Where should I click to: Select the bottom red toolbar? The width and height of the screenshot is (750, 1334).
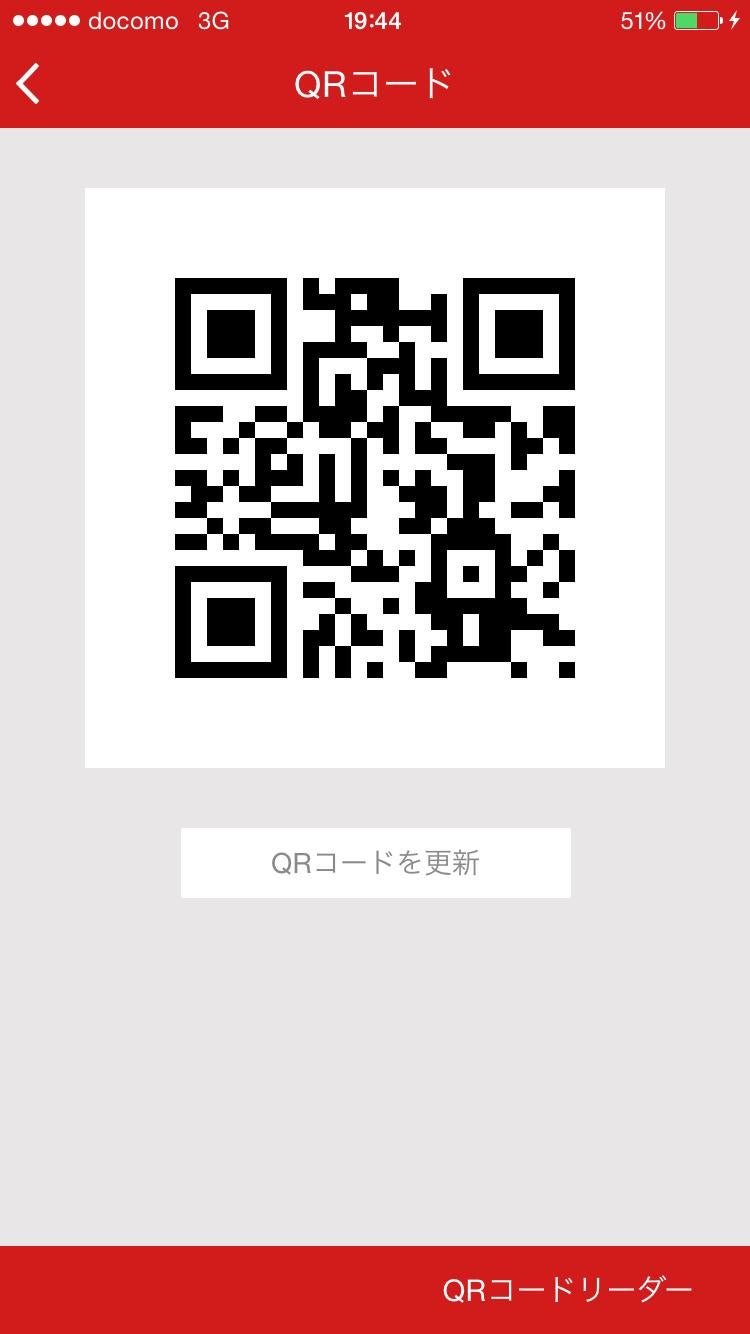(375, 1291)
